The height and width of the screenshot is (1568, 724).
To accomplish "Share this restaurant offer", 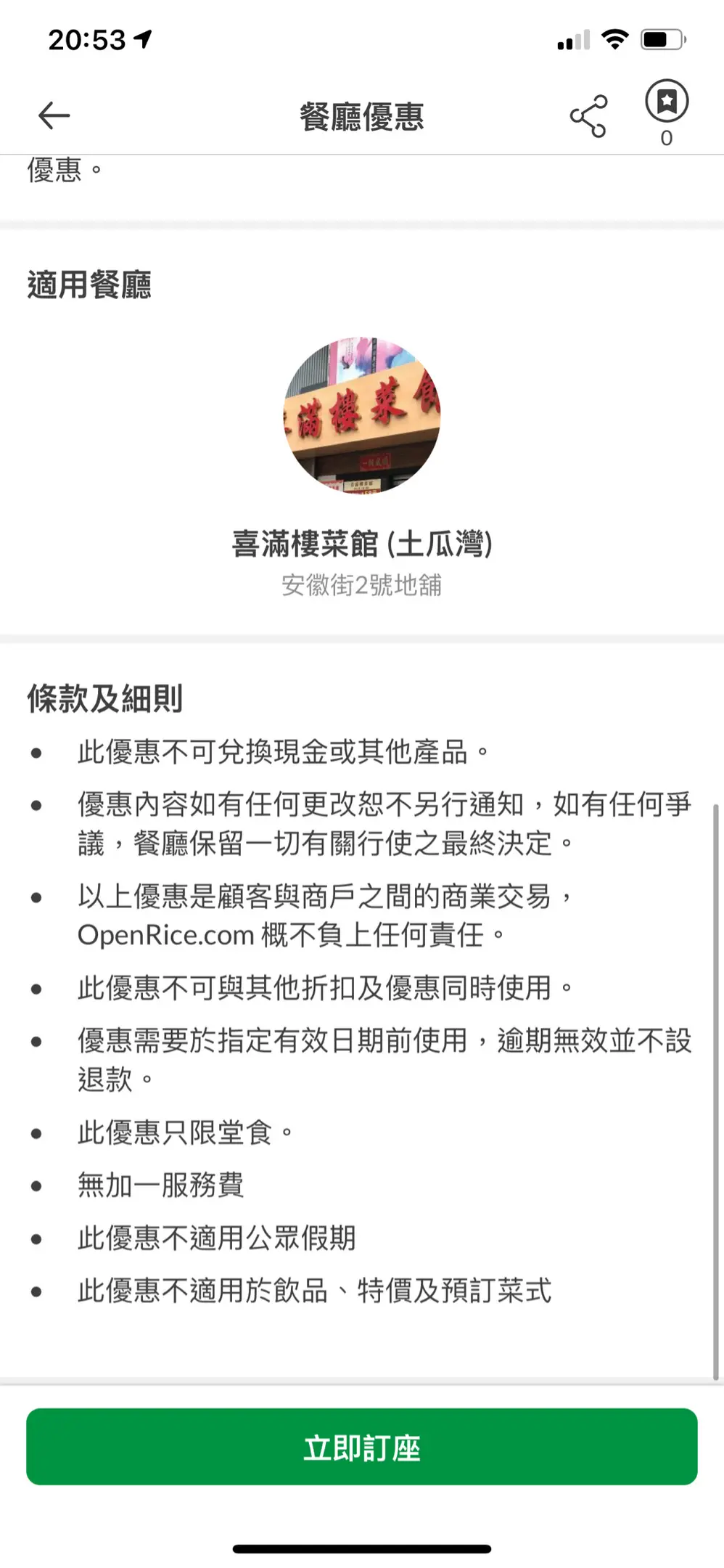I will click(588, 116).
